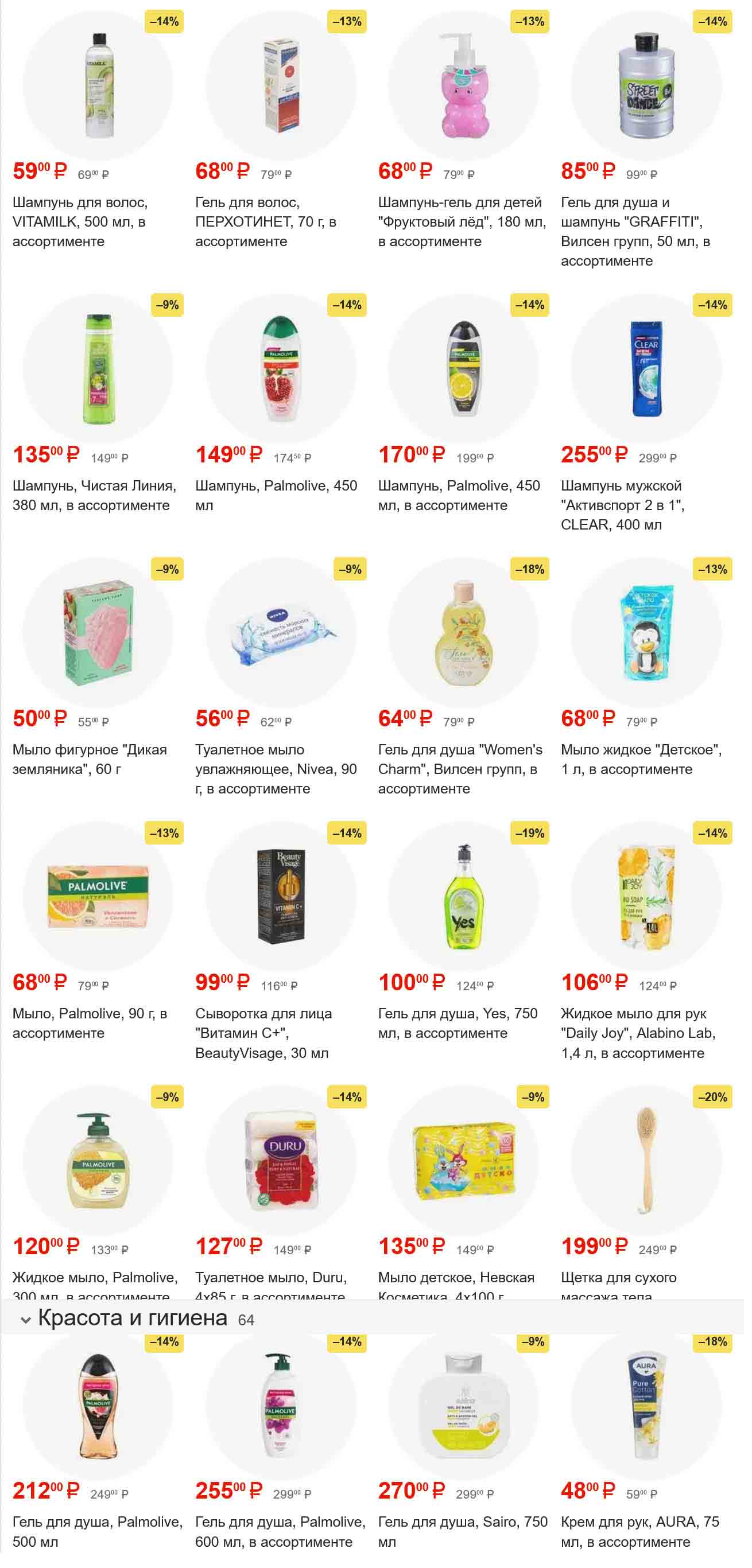View "Фруктовый лёд" kids shampoo-gel

[x=463, y=85]
